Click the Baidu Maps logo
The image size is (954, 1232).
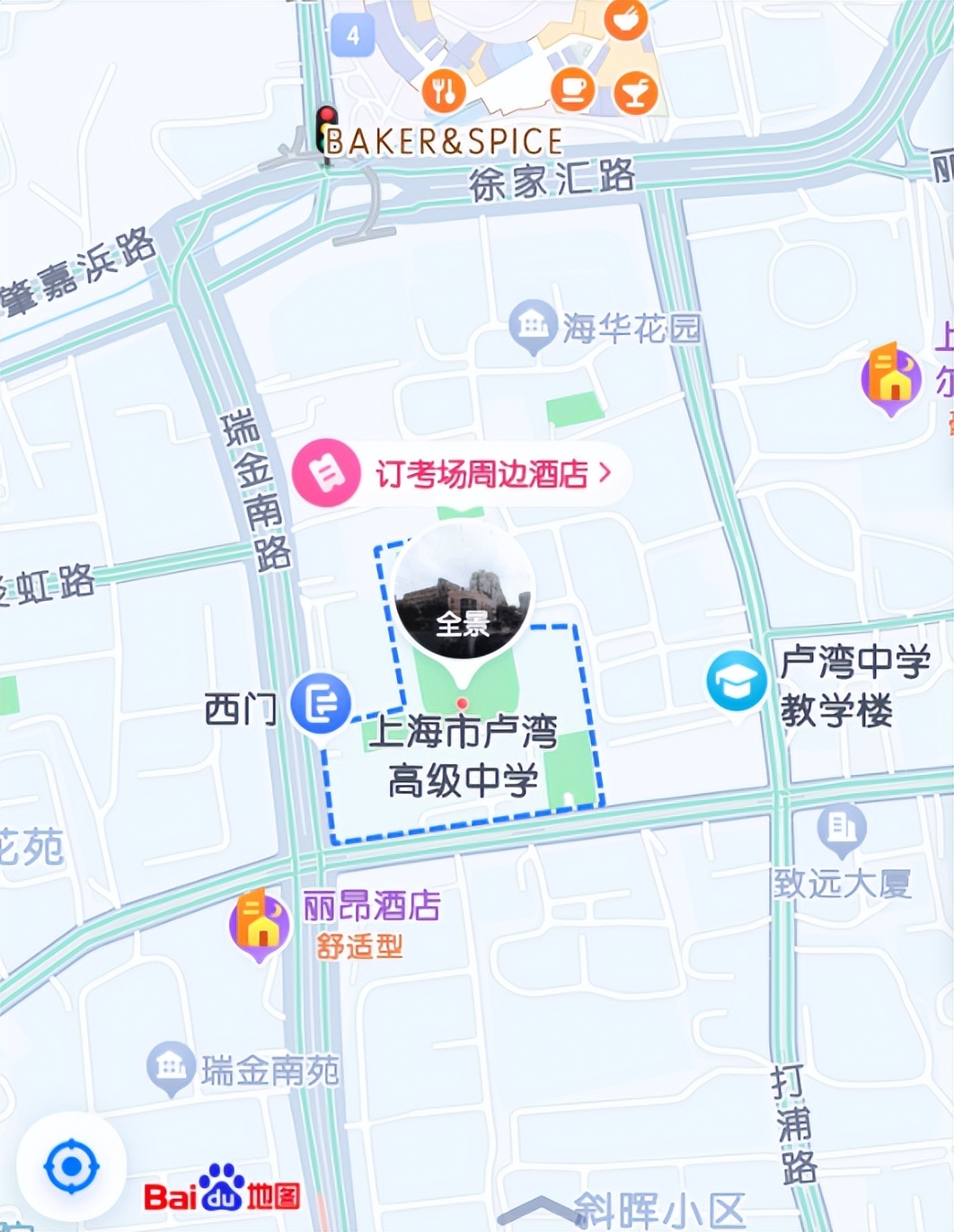(x=222, y=1194)
